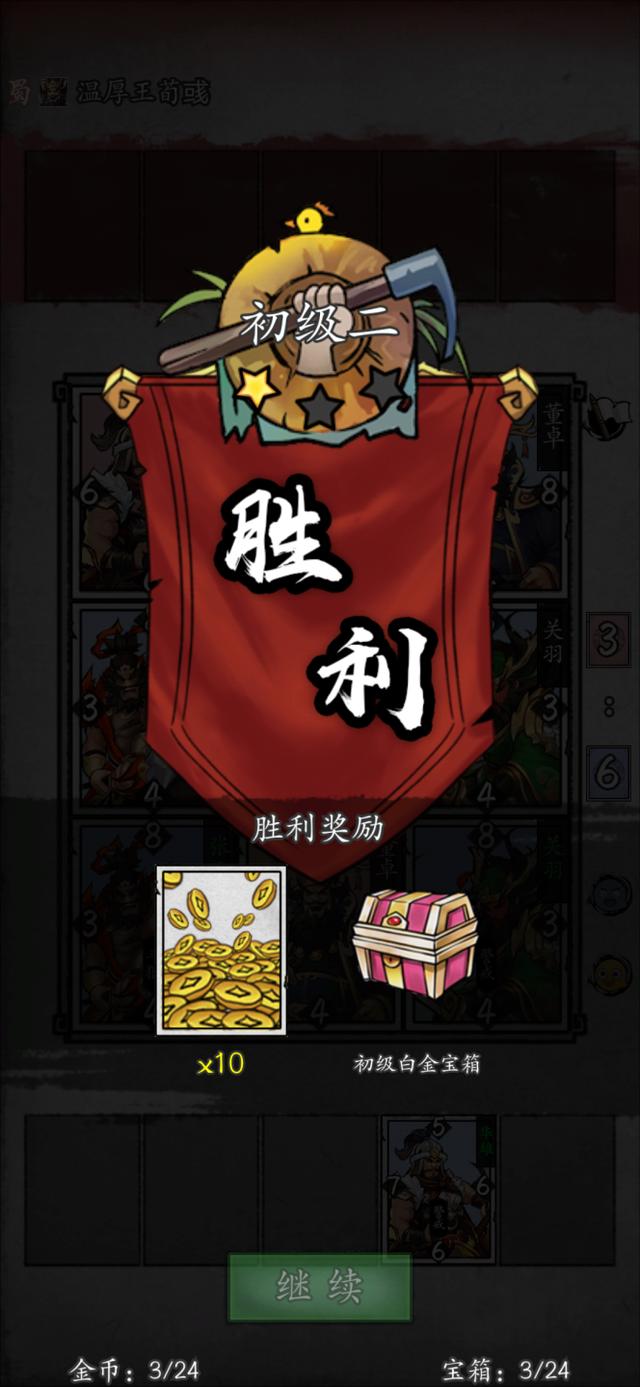Open the 初级白金宝箱 treasure chest reward

coord(416,943)
